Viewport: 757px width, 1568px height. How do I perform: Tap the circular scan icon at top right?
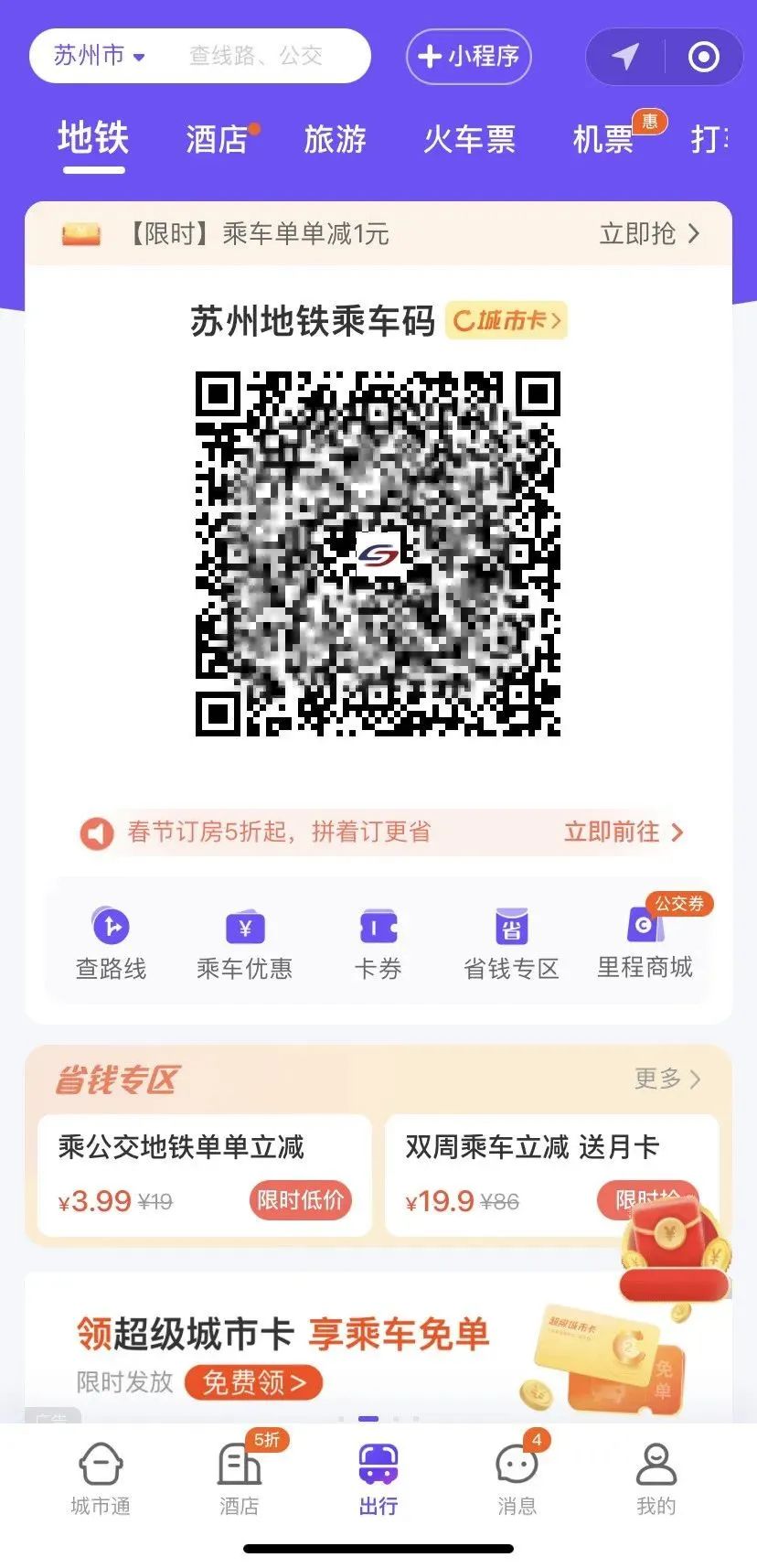[x=704, y=57]
